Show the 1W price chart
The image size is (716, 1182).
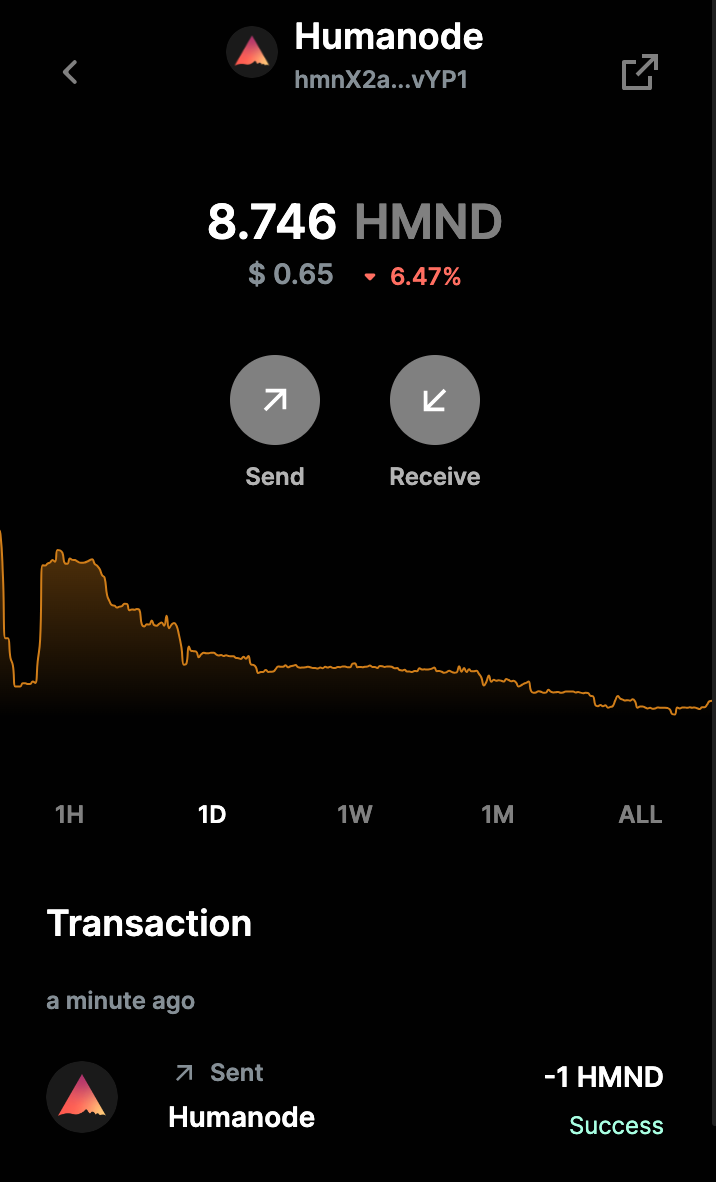point(355,815)
